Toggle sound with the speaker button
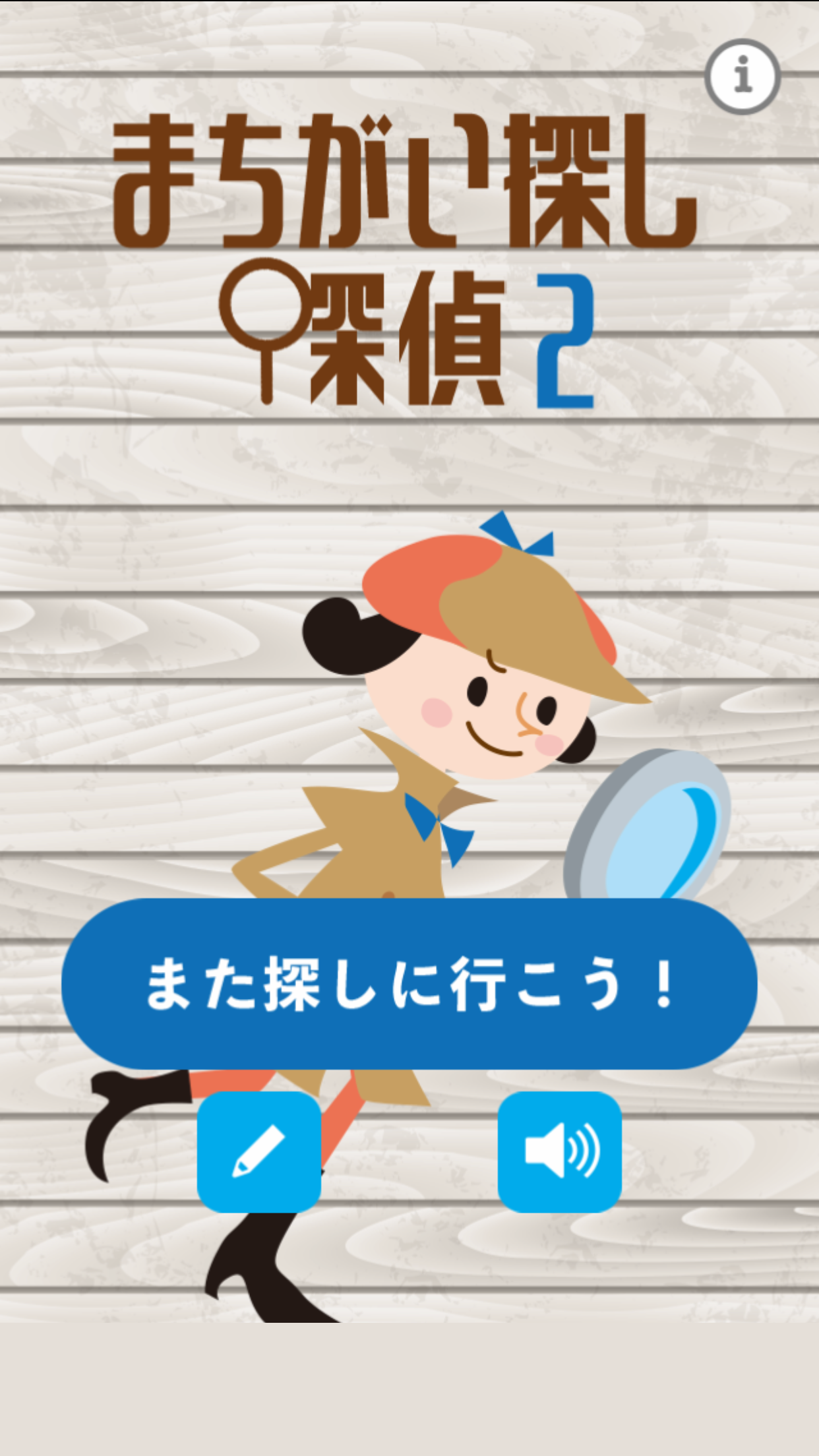This screenshot has width=819, height=1456. tap(559, 1151)
